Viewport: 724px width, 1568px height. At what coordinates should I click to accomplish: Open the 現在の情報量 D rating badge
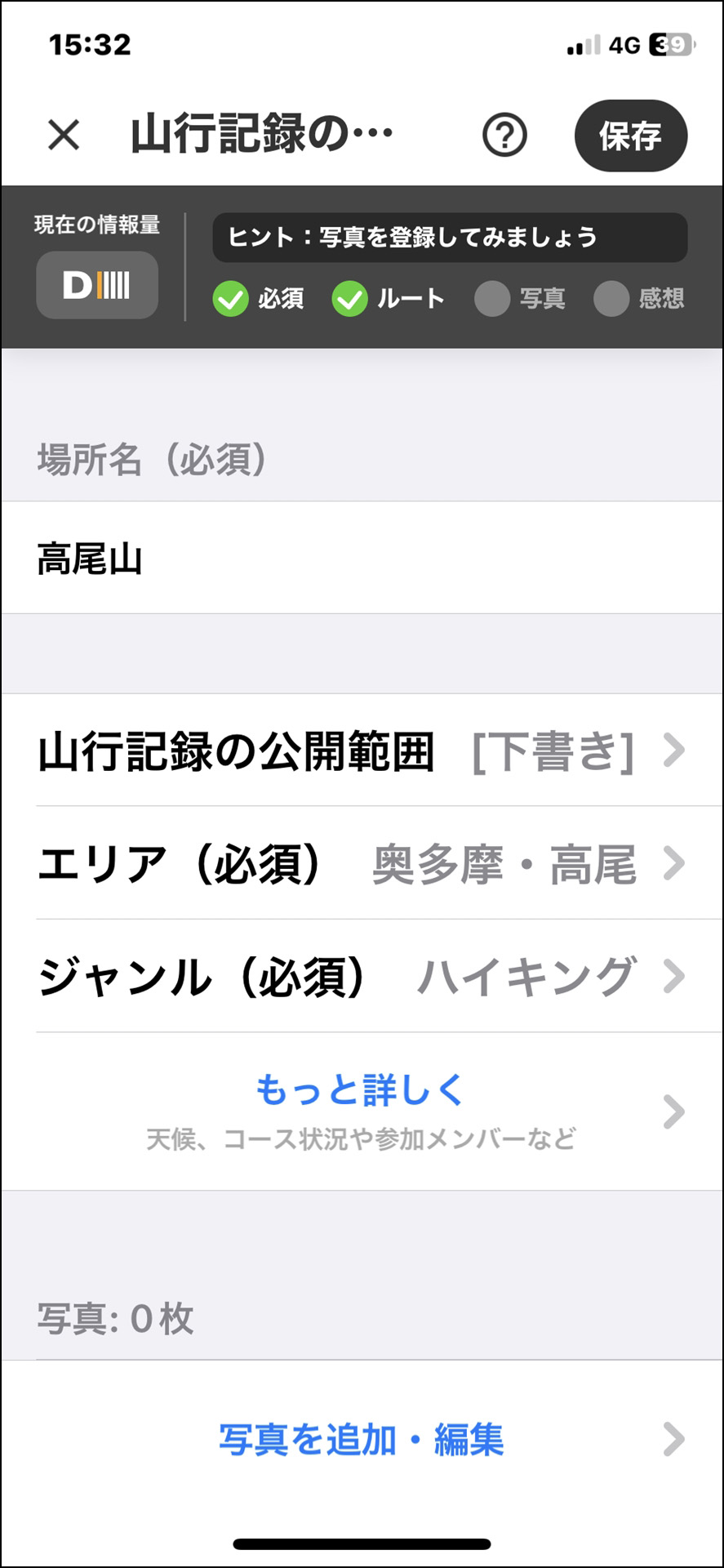(97, 285)
